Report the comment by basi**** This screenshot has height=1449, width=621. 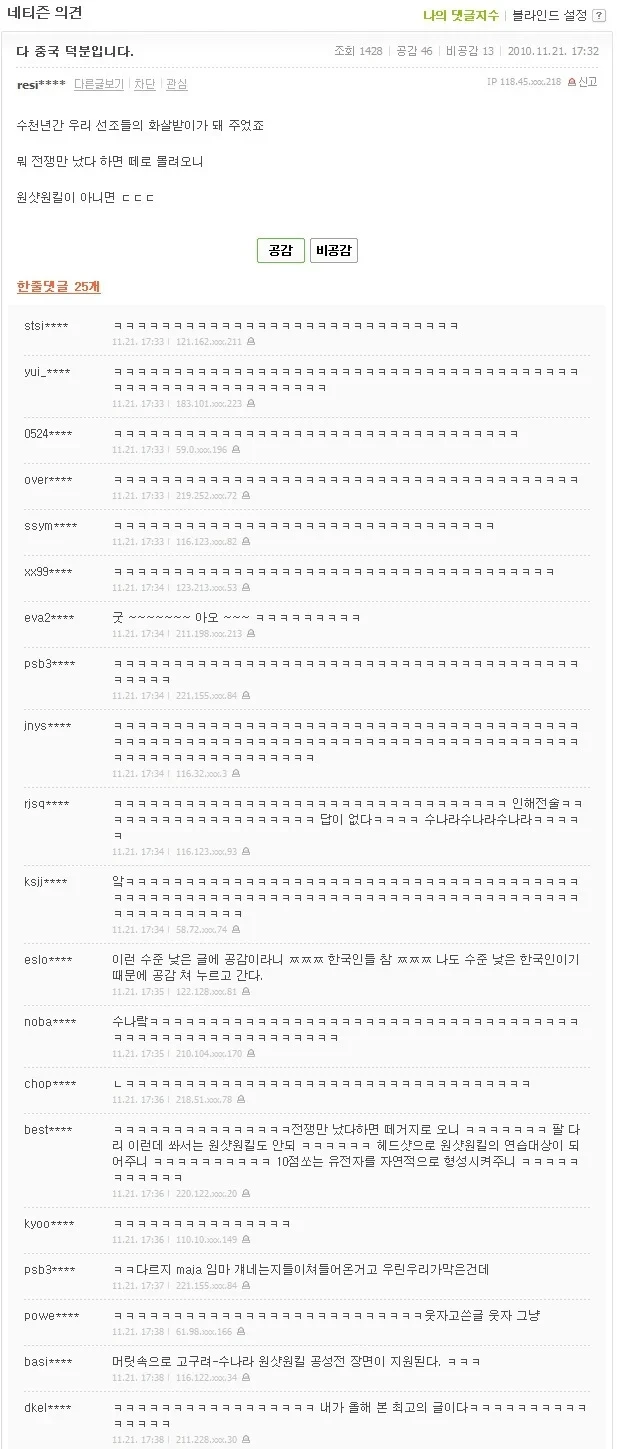(245, 1378)
